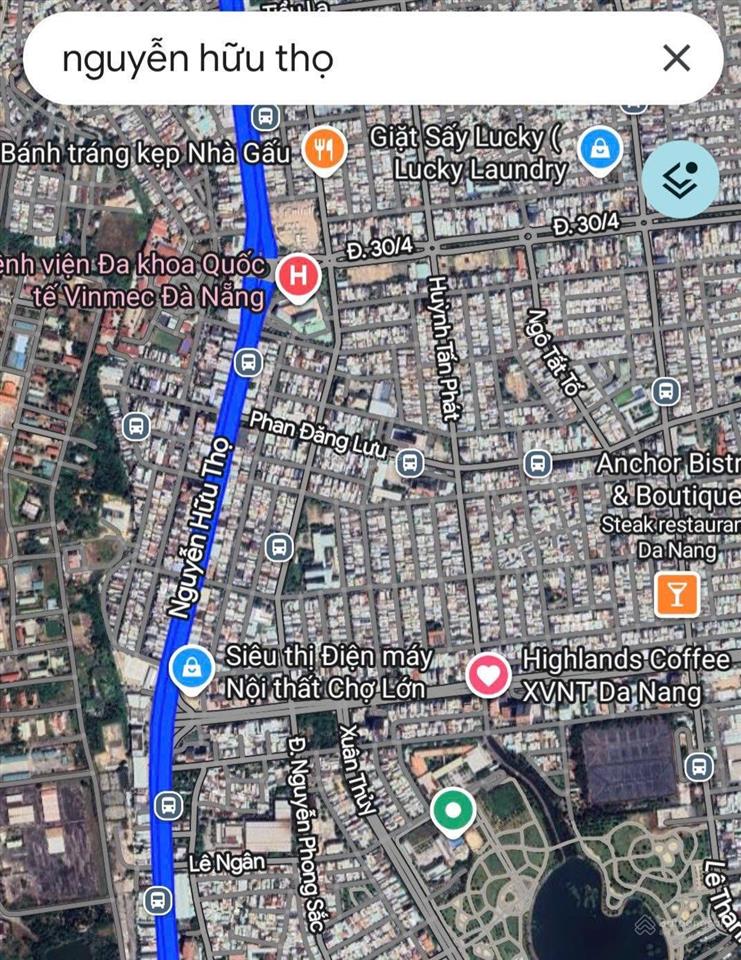
Task: Tap the Anchor Bistro orange cocktail pin
Action: tap(677, 594)
